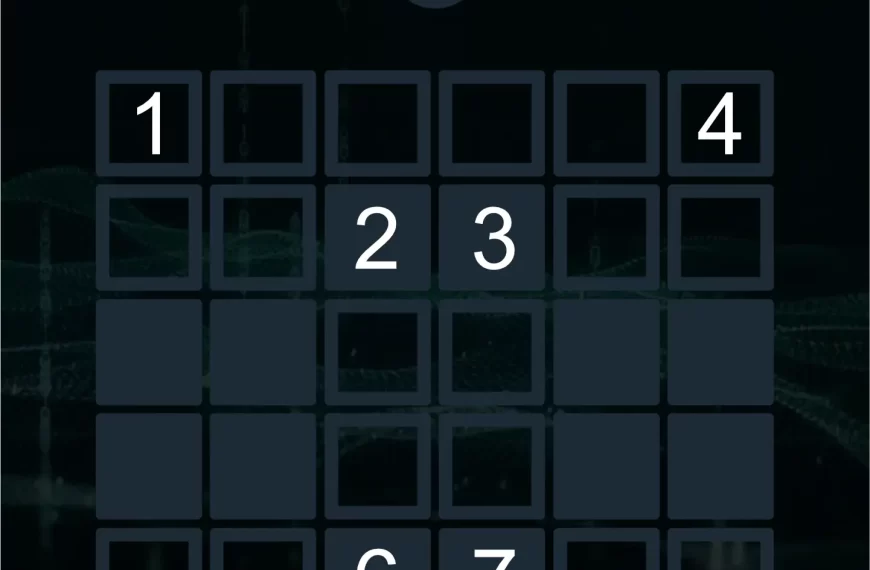
Task: Select the hollow cell directly below number 3
Action: point(492,352)
